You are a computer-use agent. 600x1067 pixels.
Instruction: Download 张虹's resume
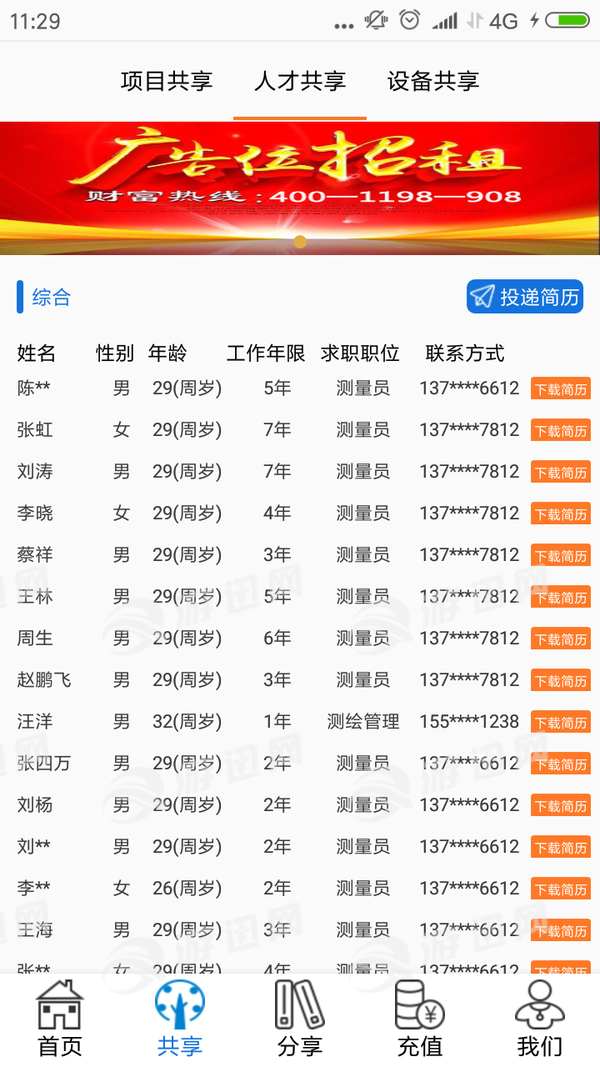pyautogui.click(x=560, y=431)
